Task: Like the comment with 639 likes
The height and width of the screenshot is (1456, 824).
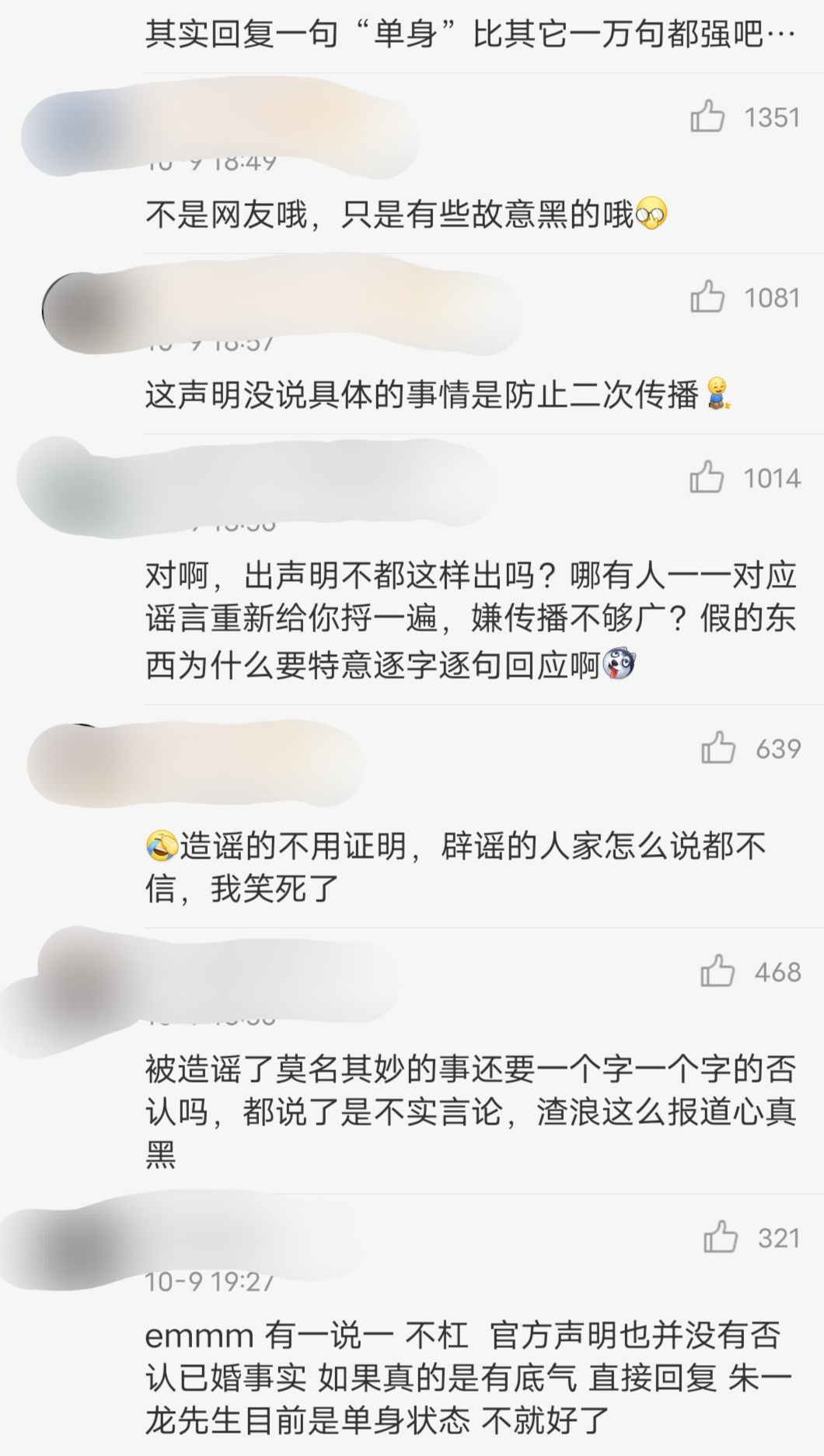Action: [x=718, y=748]
